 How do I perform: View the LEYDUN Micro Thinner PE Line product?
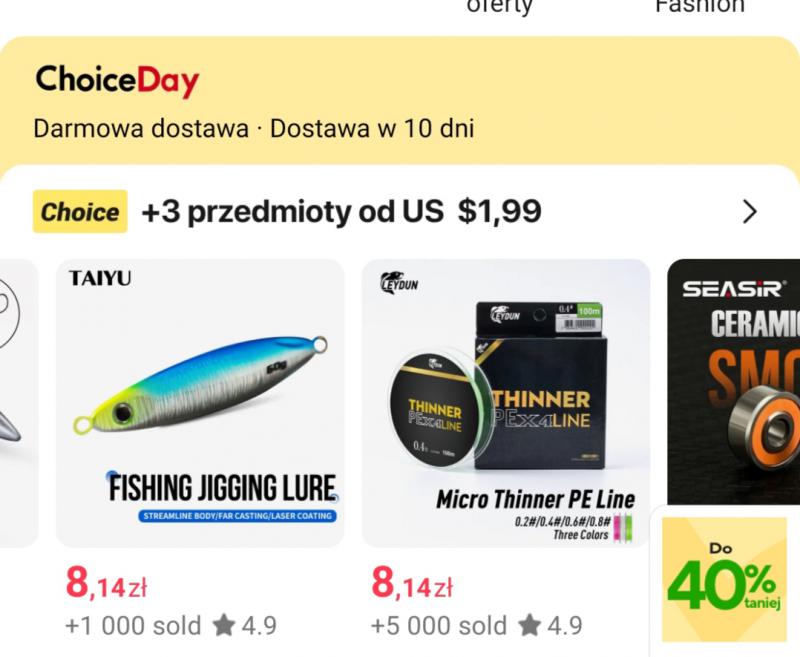(506, 402)
